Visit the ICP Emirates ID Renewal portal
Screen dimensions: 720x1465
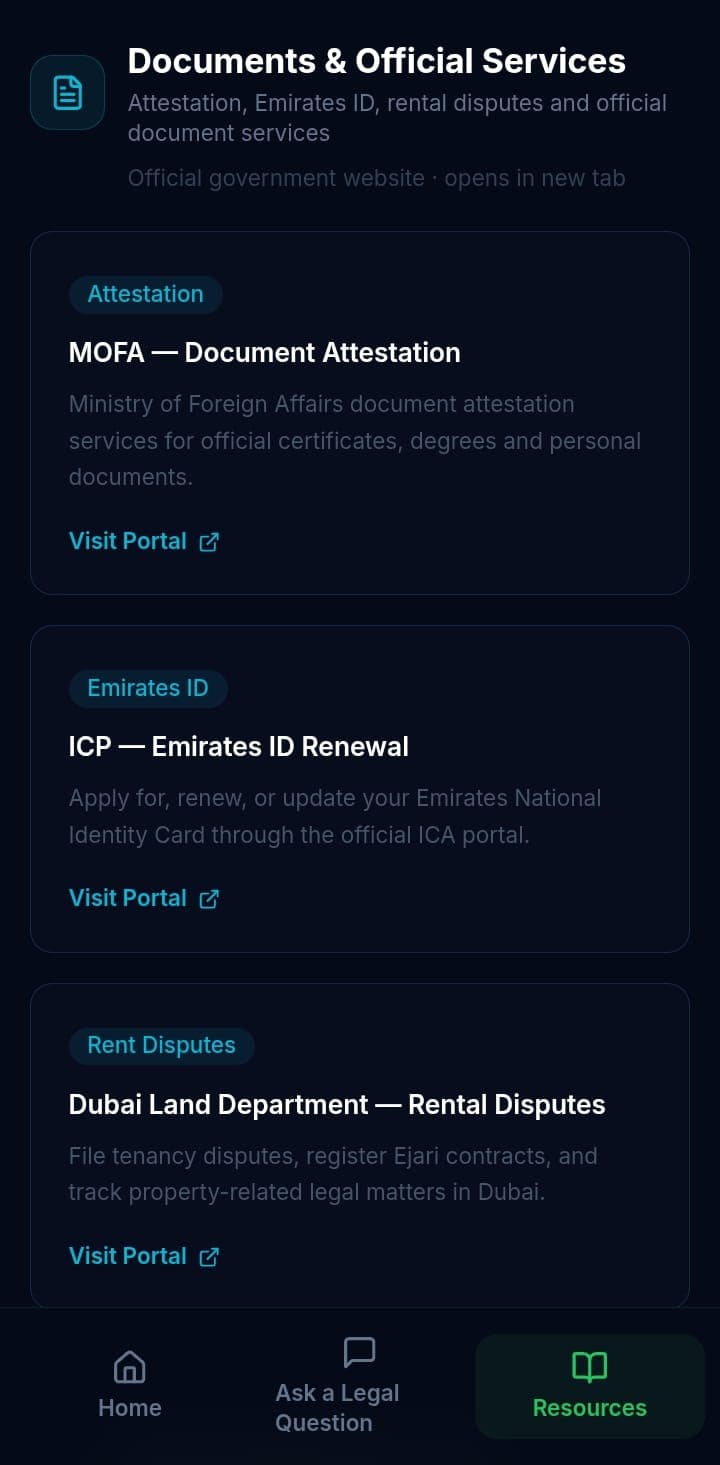tap(143, 898)
